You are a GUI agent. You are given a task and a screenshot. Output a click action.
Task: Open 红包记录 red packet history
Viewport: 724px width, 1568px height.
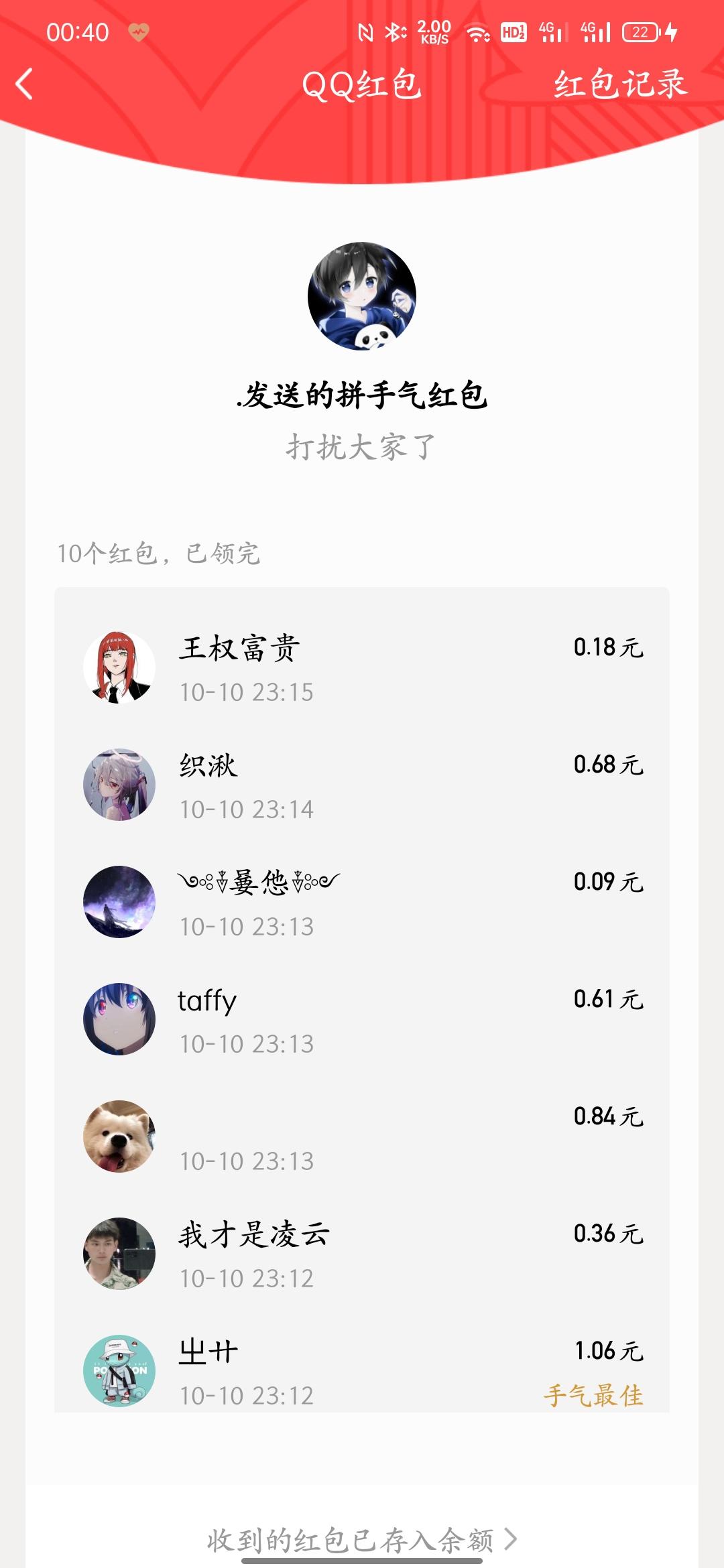click(620, 84)
